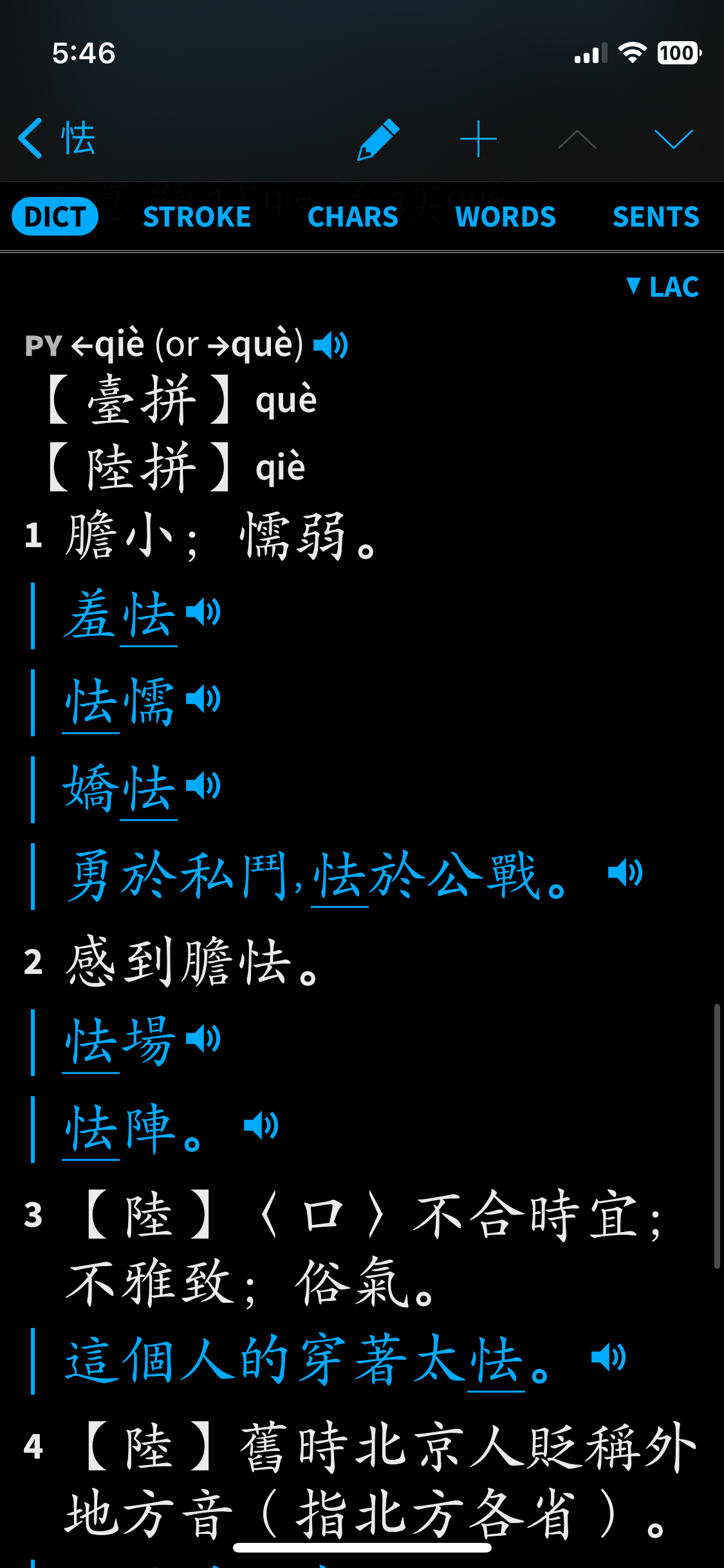Open the word 嬌怯
The width and height of the screenshot is (724, 1568).
(x=120, y=789)
